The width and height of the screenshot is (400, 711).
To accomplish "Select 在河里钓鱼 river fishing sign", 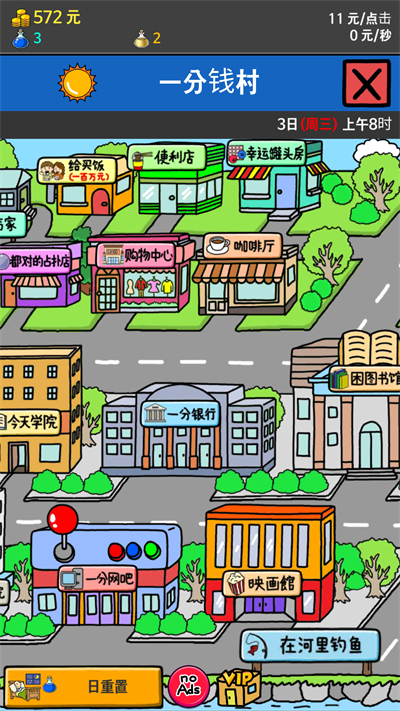I will point(310,646).
